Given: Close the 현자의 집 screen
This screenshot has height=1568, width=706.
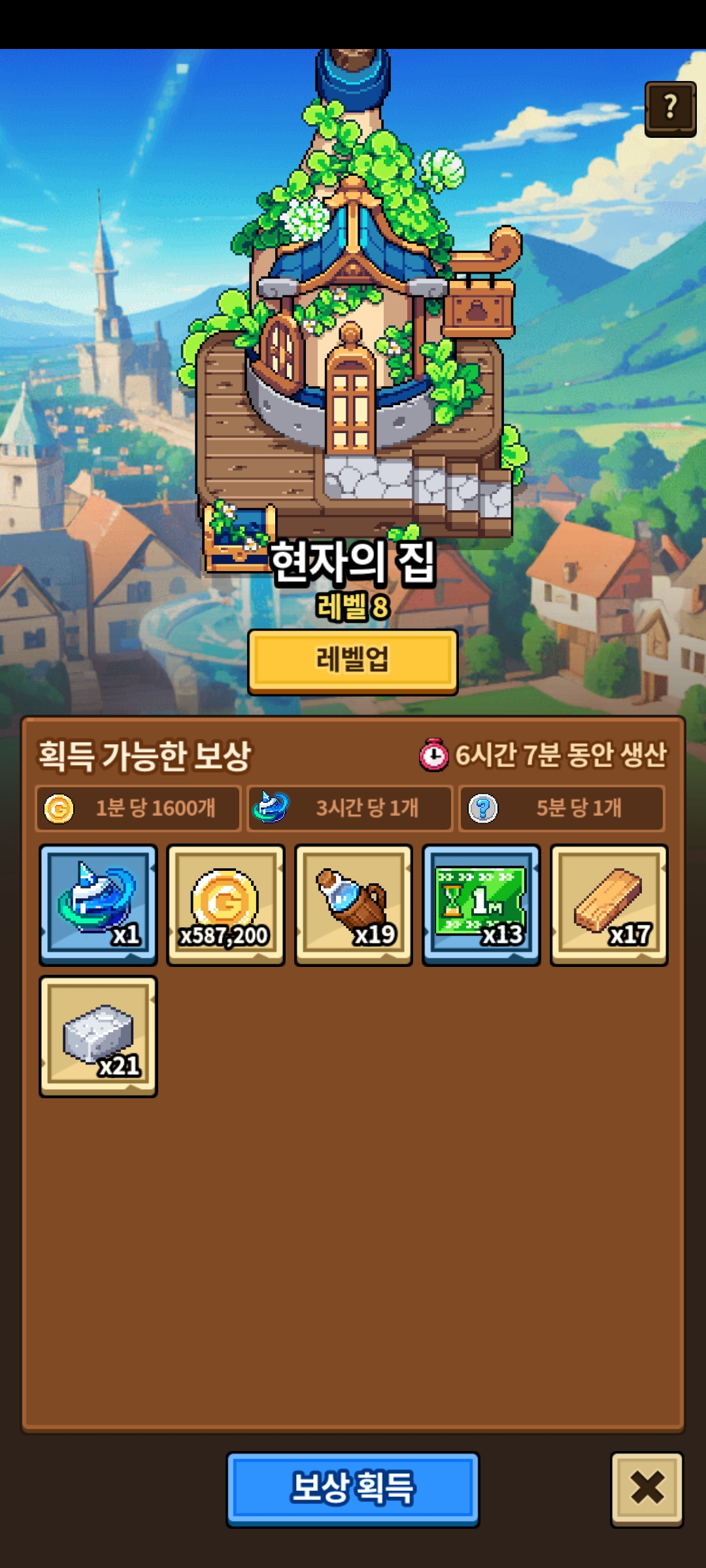Looking at the screenshot, I should (x=647, y=1489).
